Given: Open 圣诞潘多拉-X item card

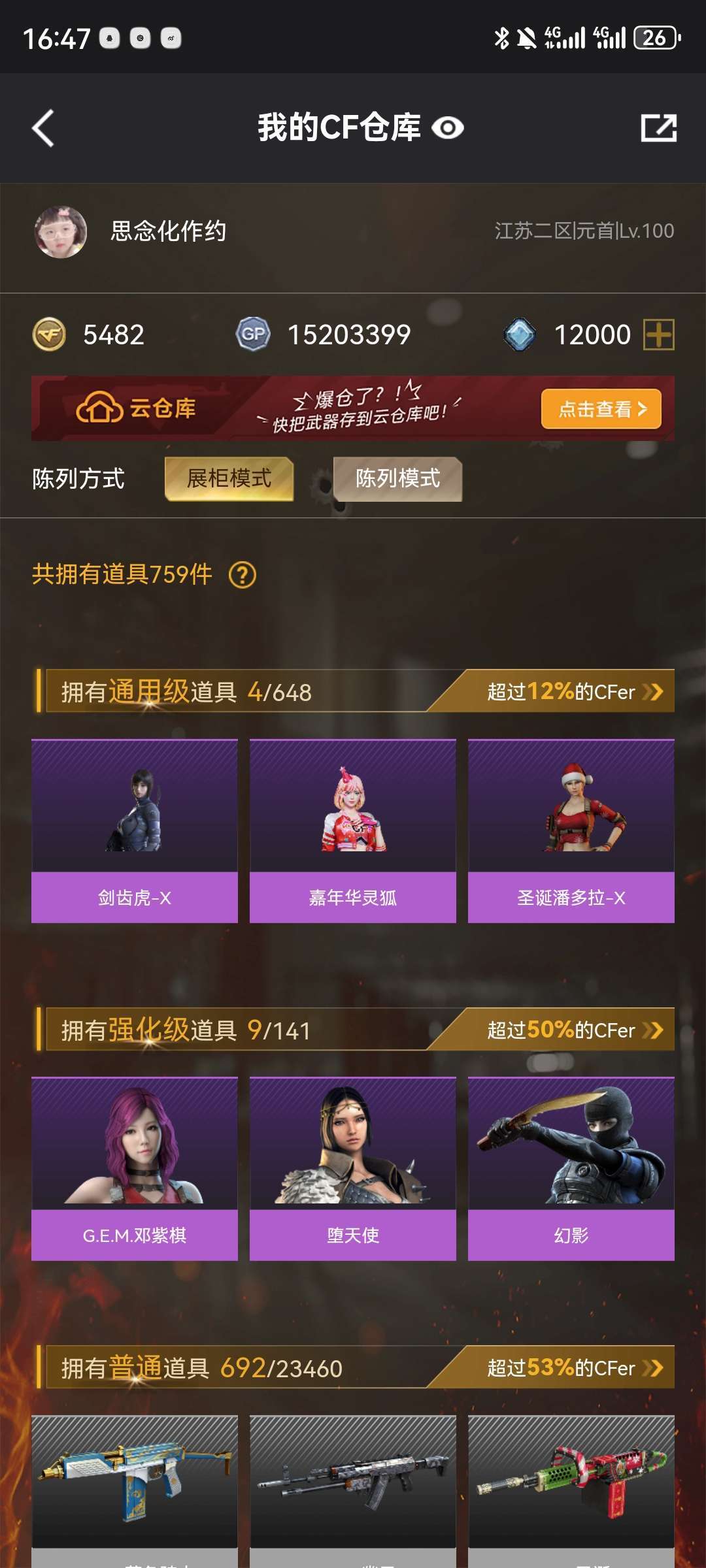Looking at the screenshot, I should [x=571, y=831].
